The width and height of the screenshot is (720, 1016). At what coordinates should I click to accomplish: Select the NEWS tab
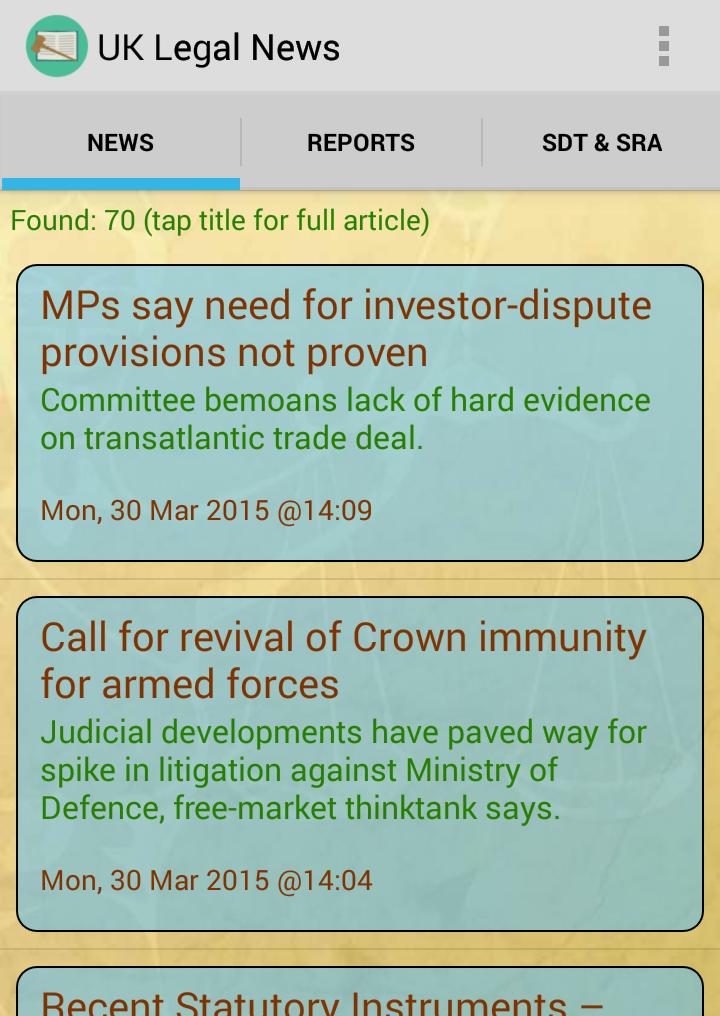tap(120, 142)
